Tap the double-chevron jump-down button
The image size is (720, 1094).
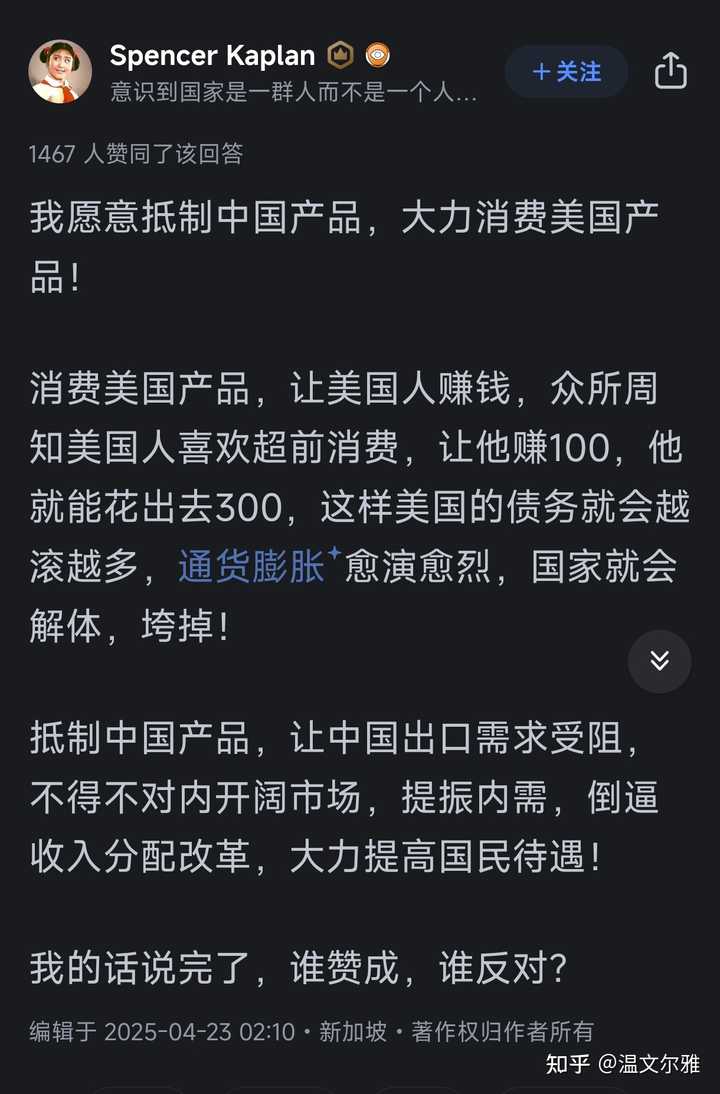(659, 661)
